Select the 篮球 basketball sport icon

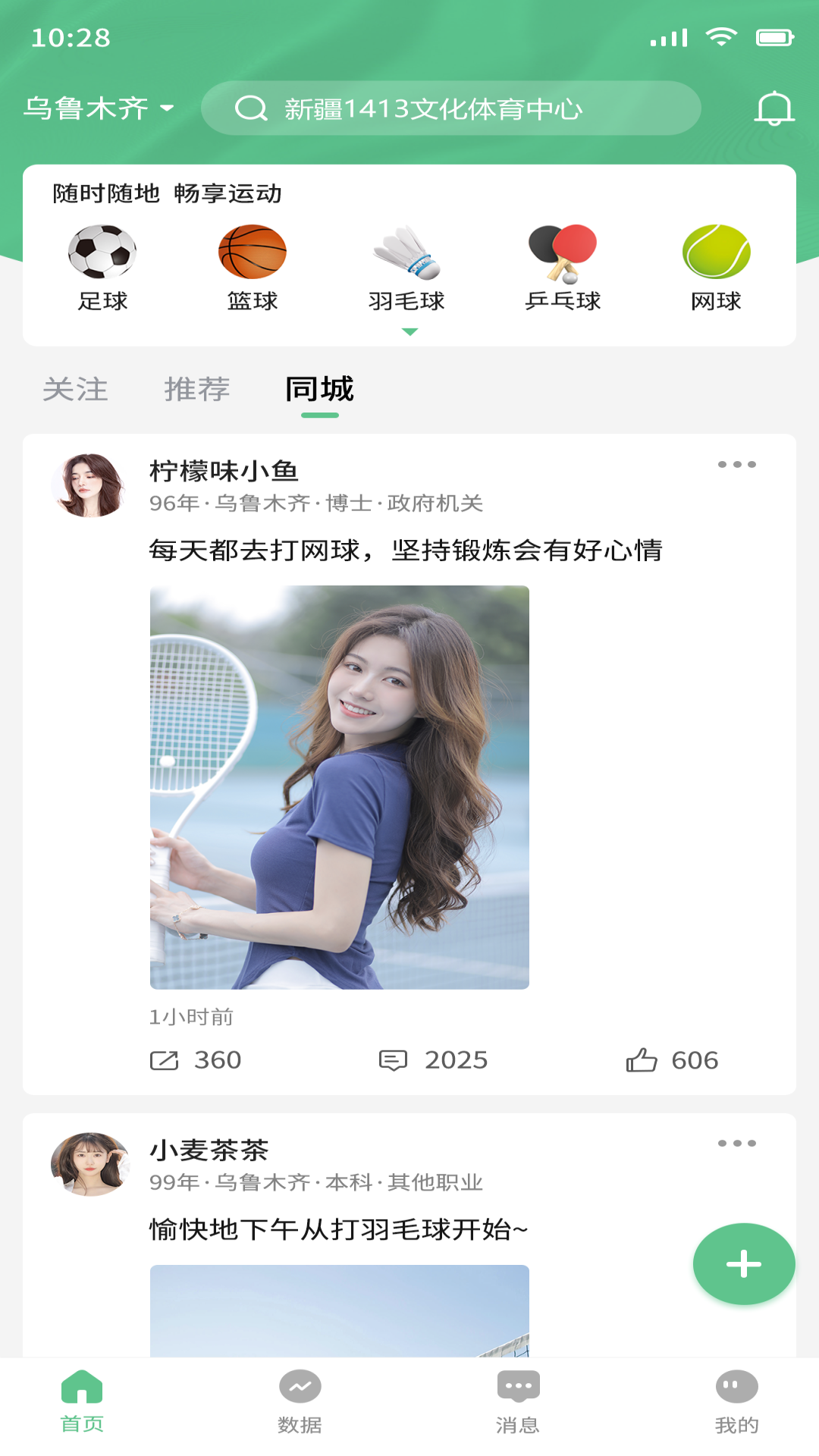[253, 254]
